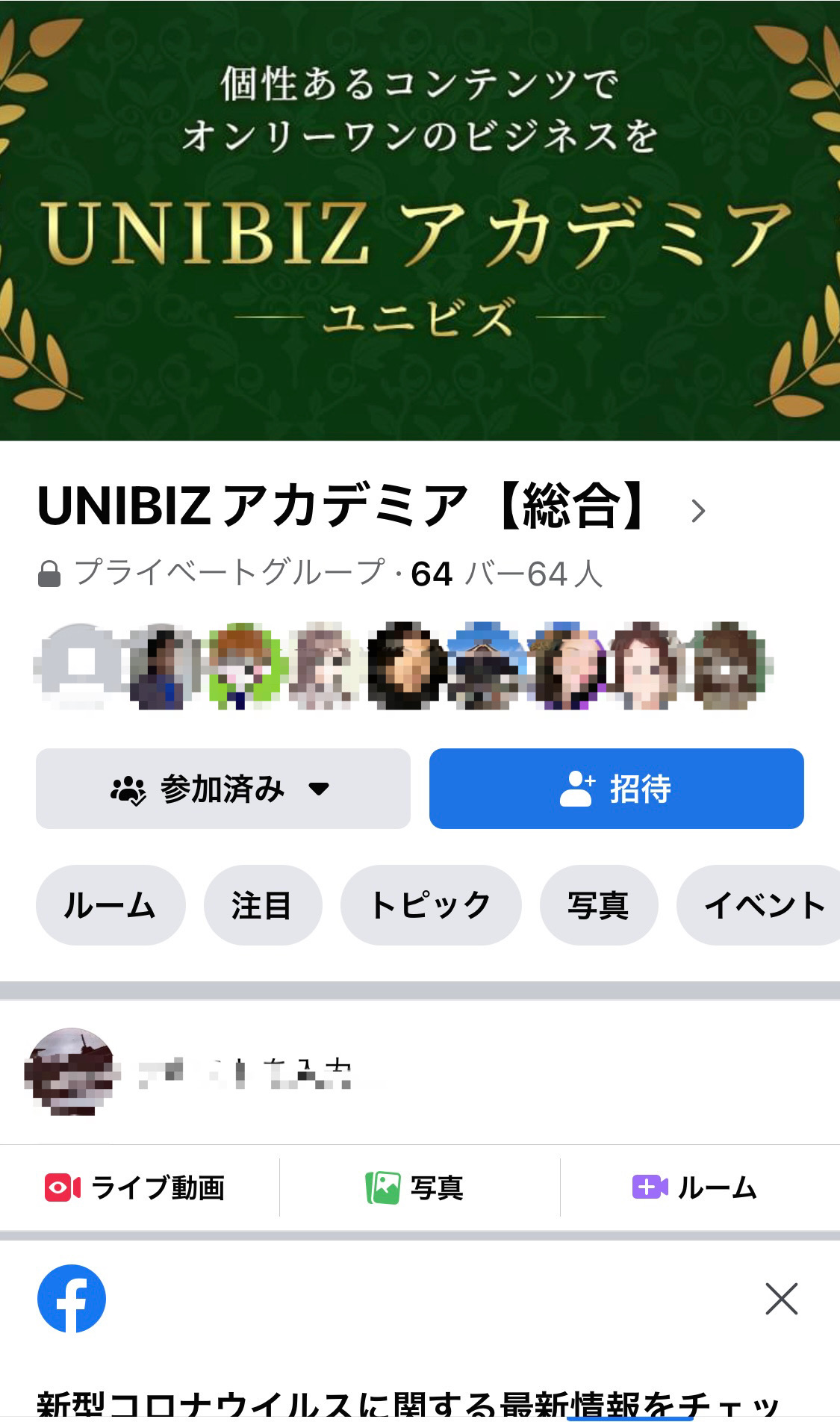
Task: Dismiss the coronavirus info banner
Action: click(x=781, y=1299)
